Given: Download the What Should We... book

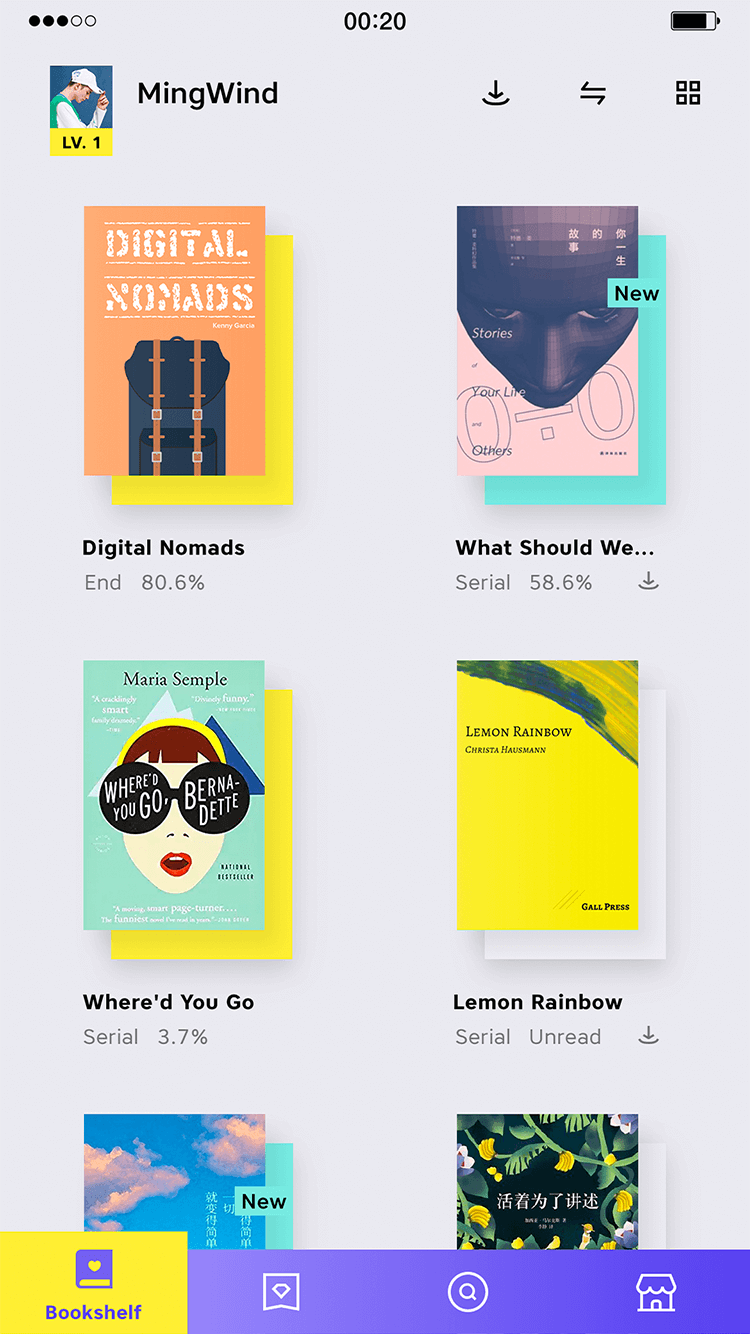Looking at the screenshot, I should click(649, 581).
